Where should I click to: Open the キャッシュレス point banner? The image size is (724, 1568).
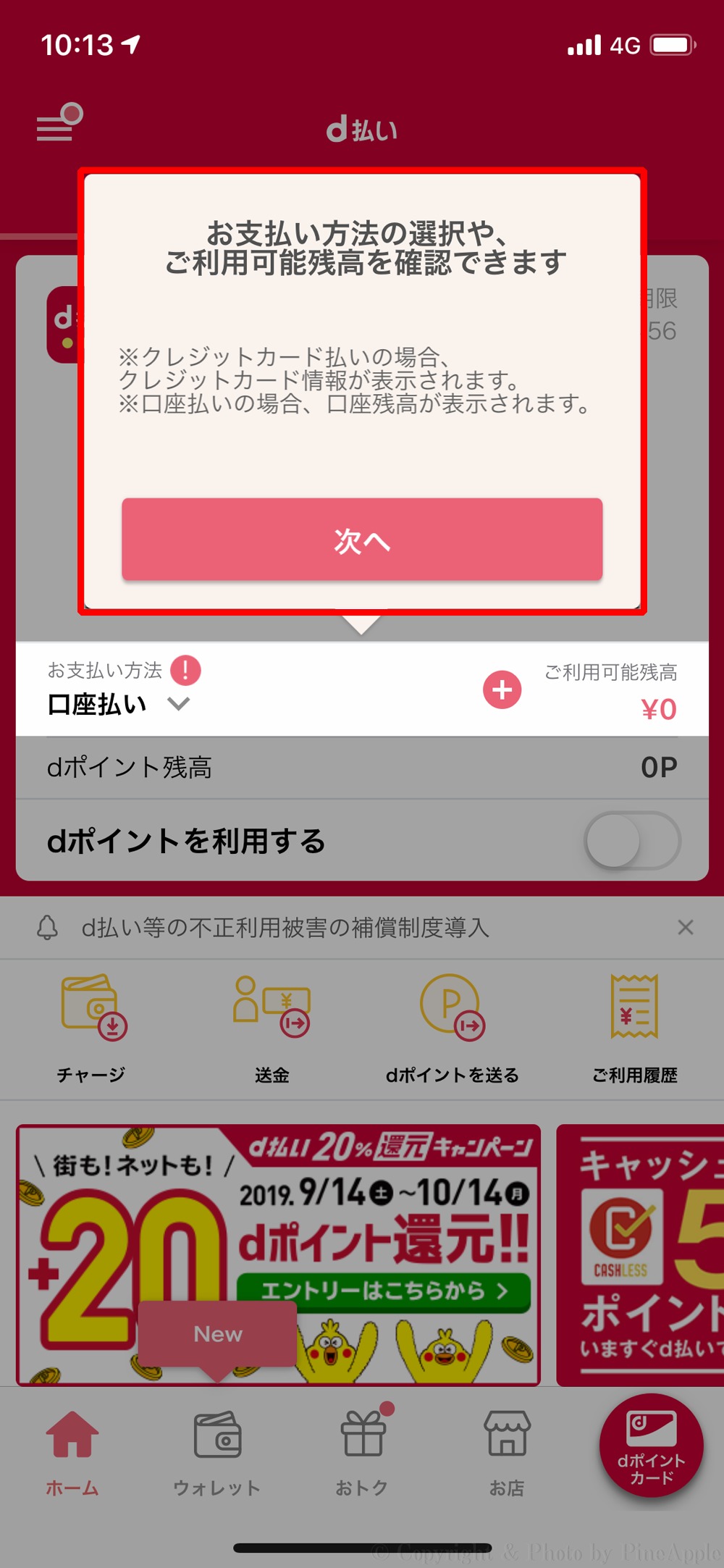pyautogui.click(x=641, y=1254)
